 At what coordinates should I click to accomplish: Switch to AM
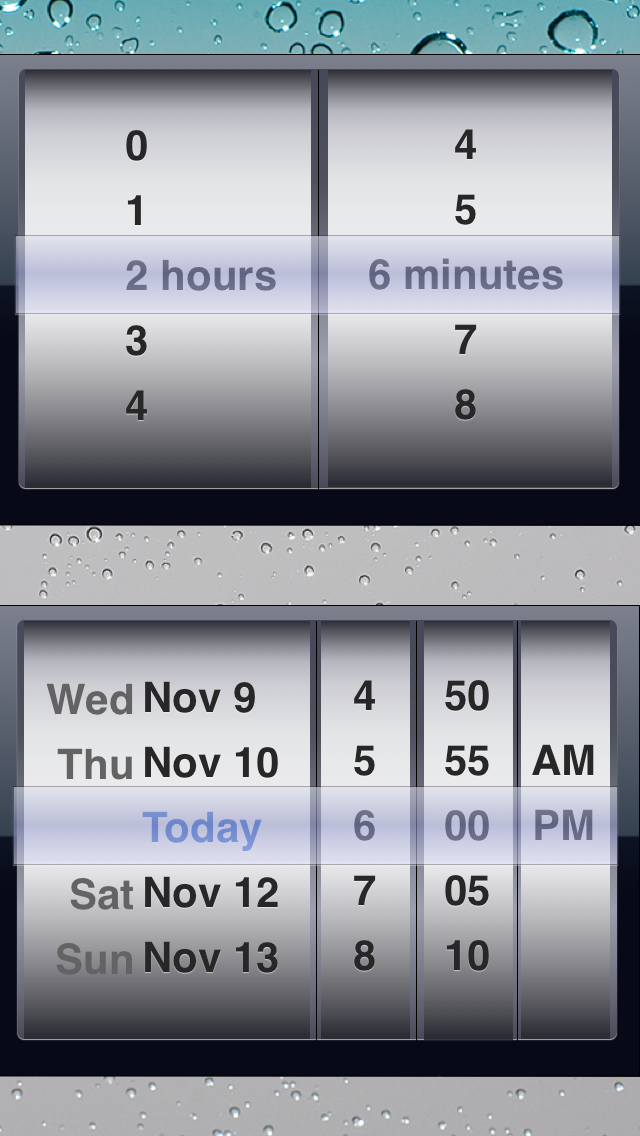pyautogui.click(x=564, y=762)
